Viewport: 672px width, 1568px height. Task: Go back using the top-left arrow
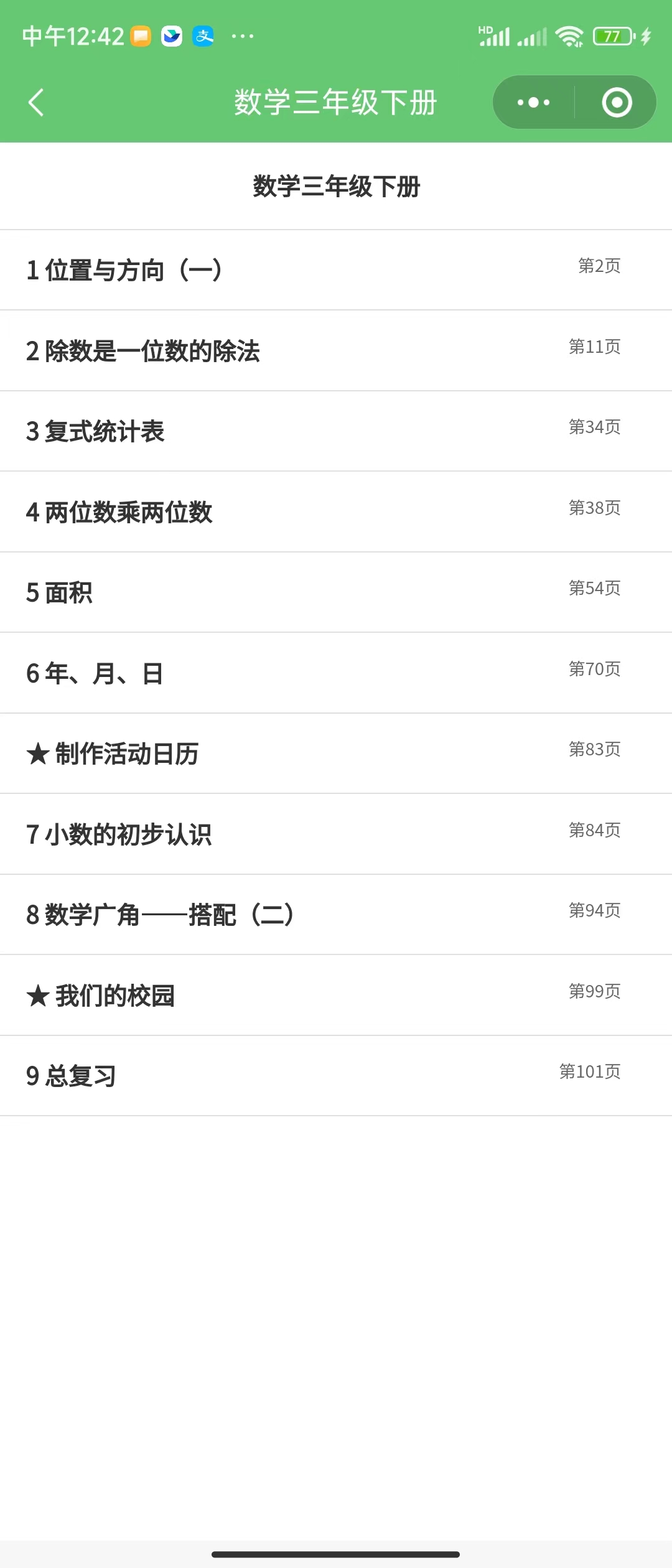(x=36, y=103)
